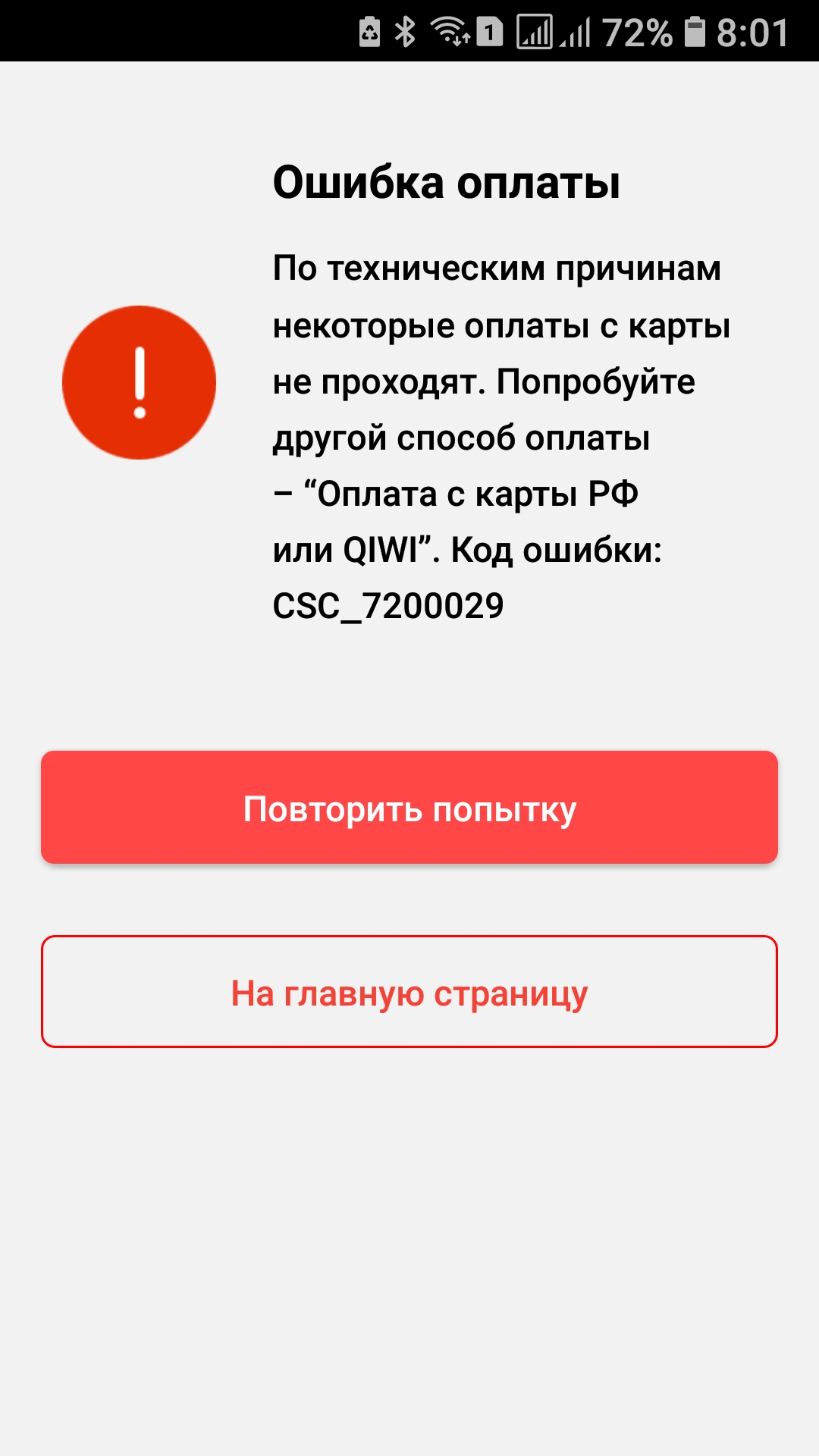
Task: Tap the "Повторить попытку" button
Action: click(409, 808)
